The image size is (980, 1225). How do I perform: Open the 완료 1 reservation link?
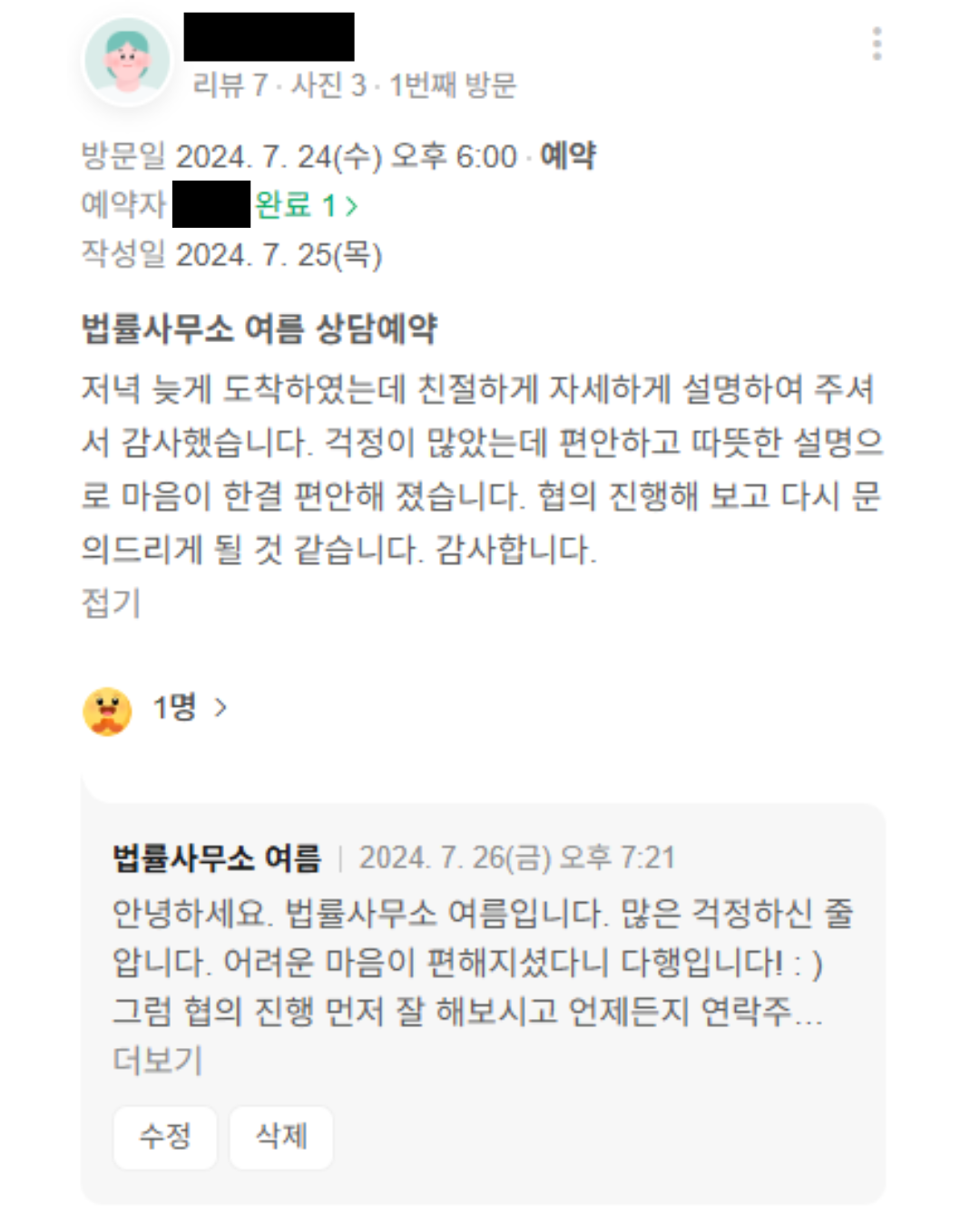(x=306, y=205)
